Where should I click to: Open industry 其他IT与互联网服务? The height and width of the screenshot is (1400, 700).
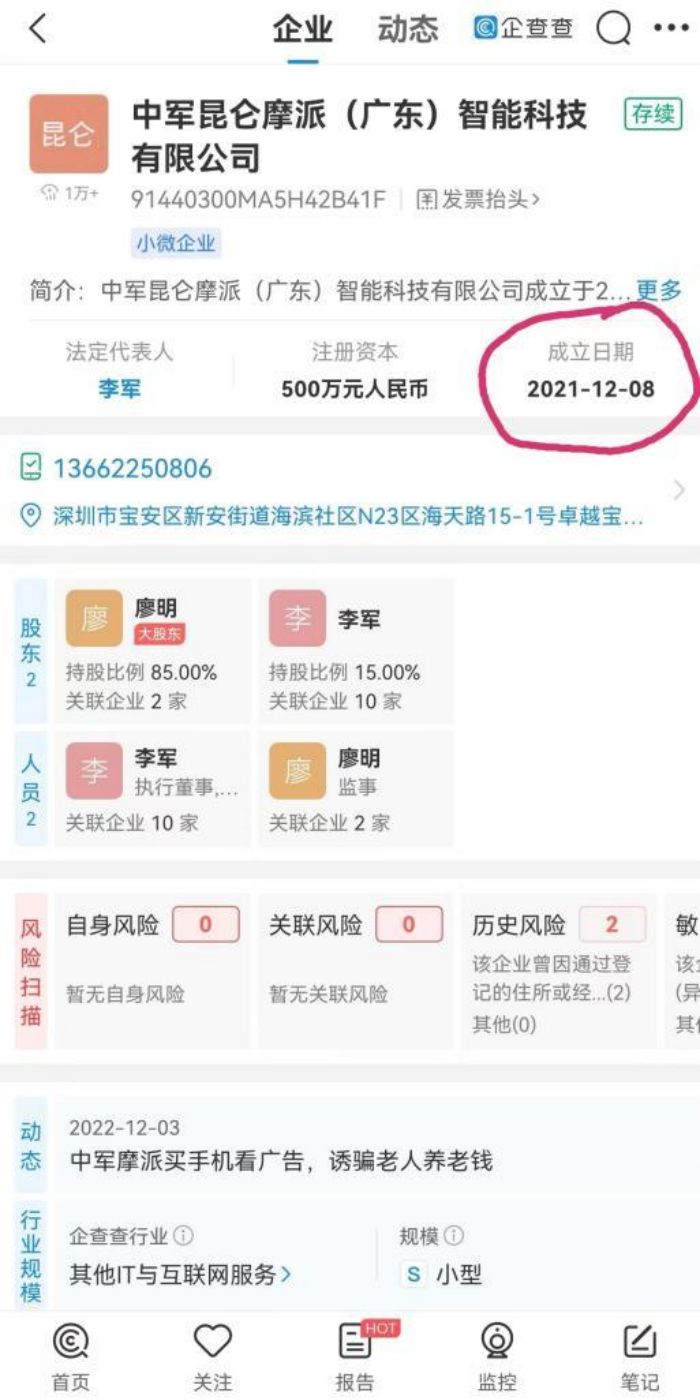click(x=180, y=1274)
